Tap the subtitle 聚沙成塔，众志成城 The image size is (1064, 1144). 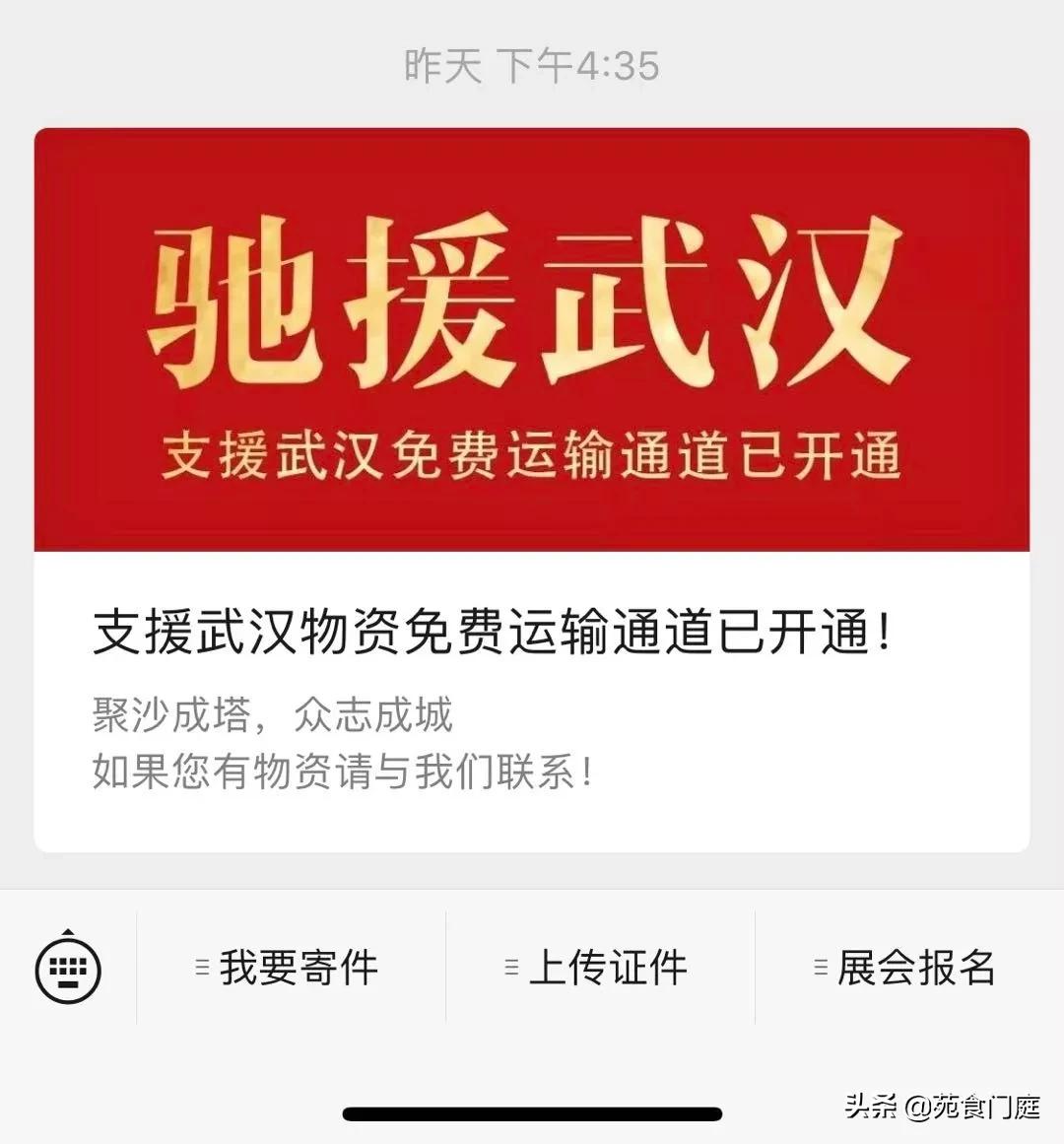coord(274,716)
